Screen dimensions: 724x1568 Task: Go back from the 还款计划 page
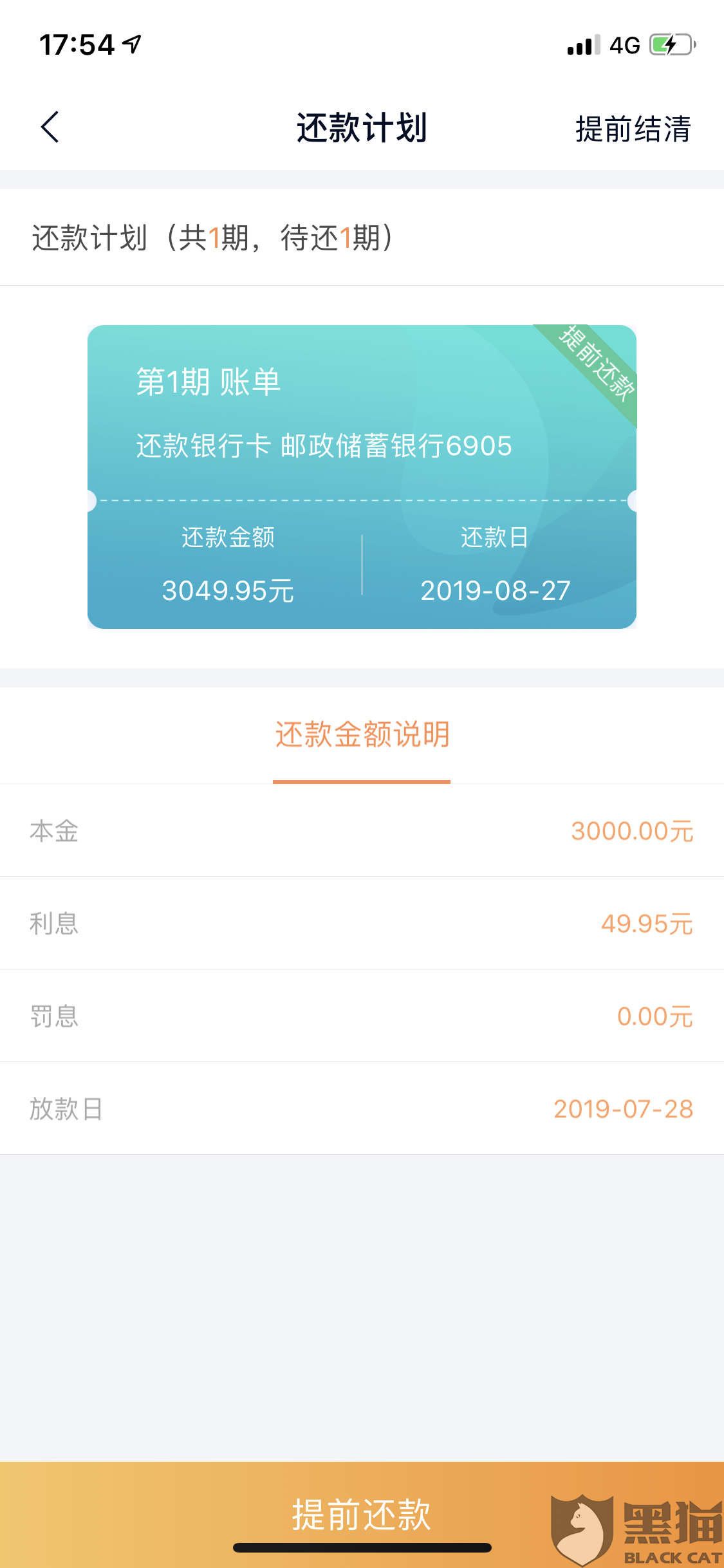[x=50, y=127]
